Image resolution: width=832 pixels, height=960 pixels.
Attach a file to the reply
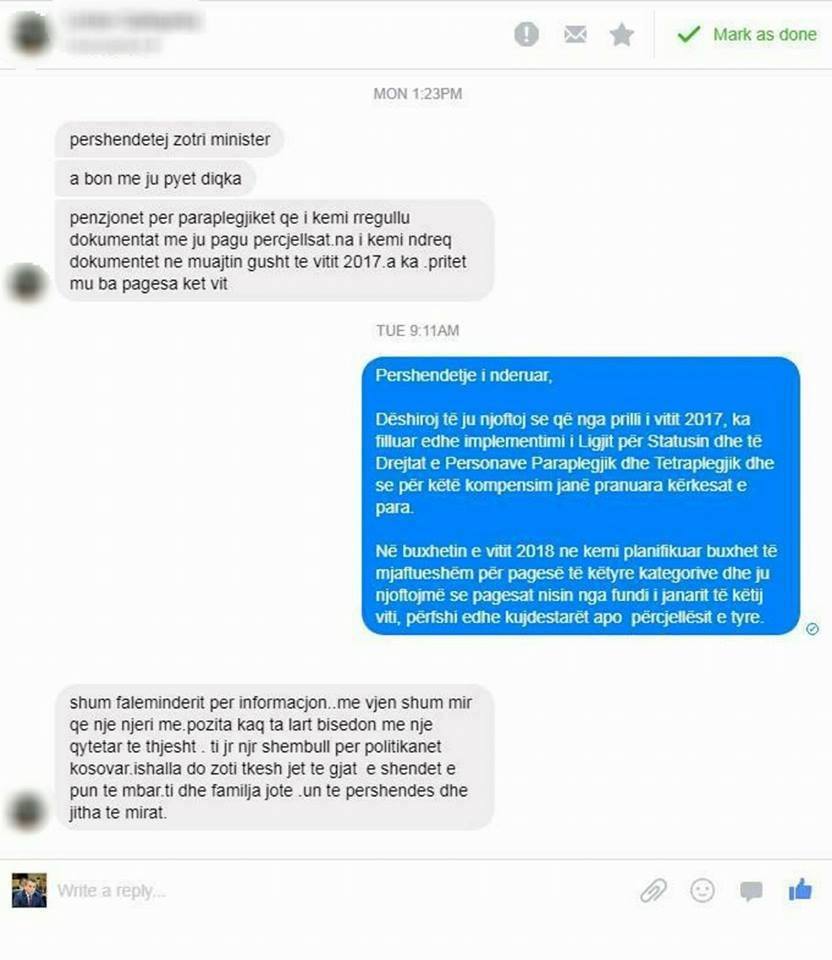click(653, 890)
